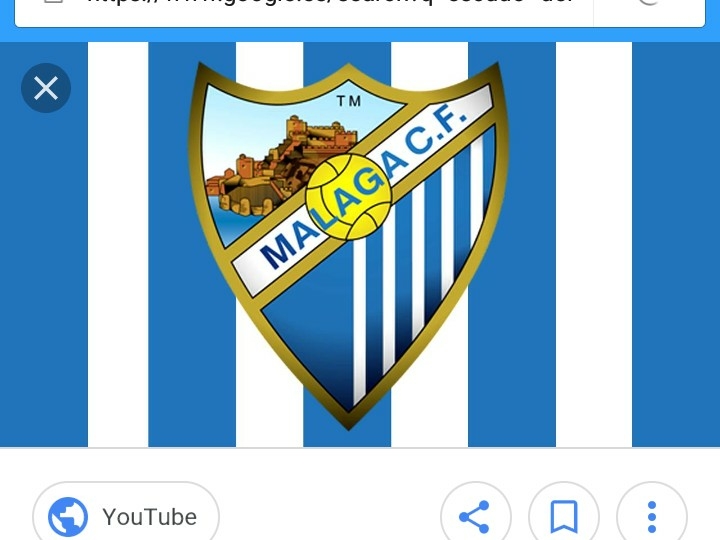Image resolution: width=720 pixels, height=540 pixels.
Task: Tap the browser address bar
Action: (x=300, y=8)
